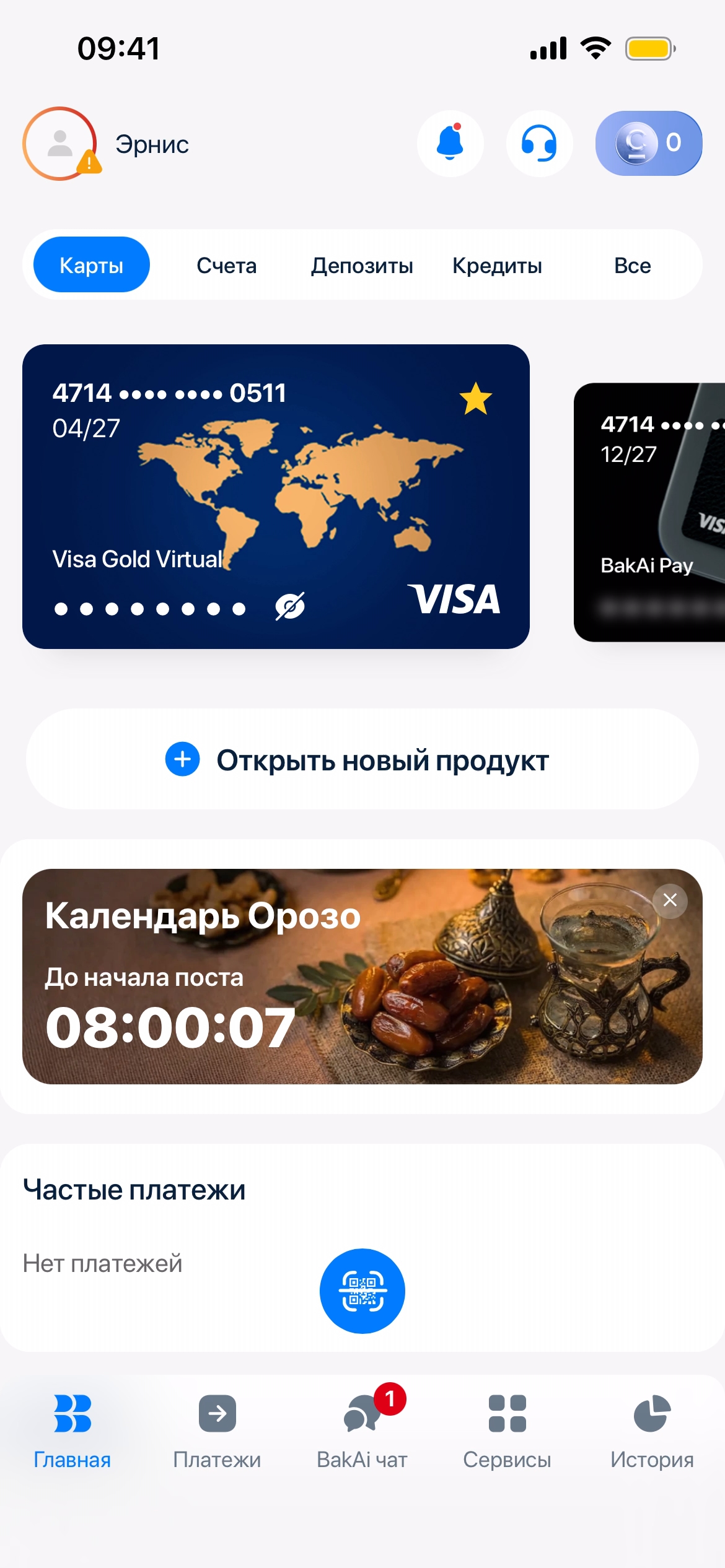The image size is (725, 1568).
Task: Select the Карты tab
Action: [x=92, y=265]
